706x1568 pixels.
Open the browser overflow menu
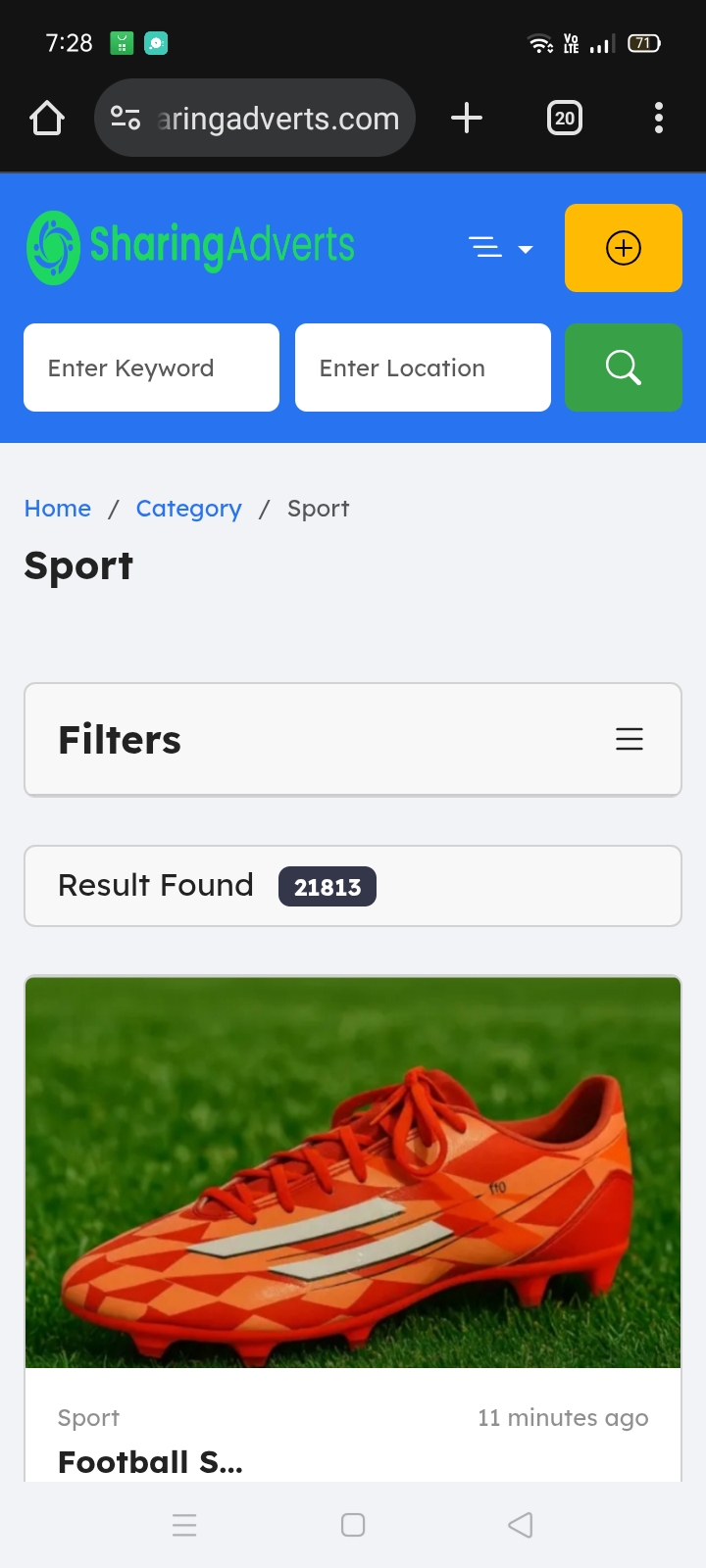(659, 118)
